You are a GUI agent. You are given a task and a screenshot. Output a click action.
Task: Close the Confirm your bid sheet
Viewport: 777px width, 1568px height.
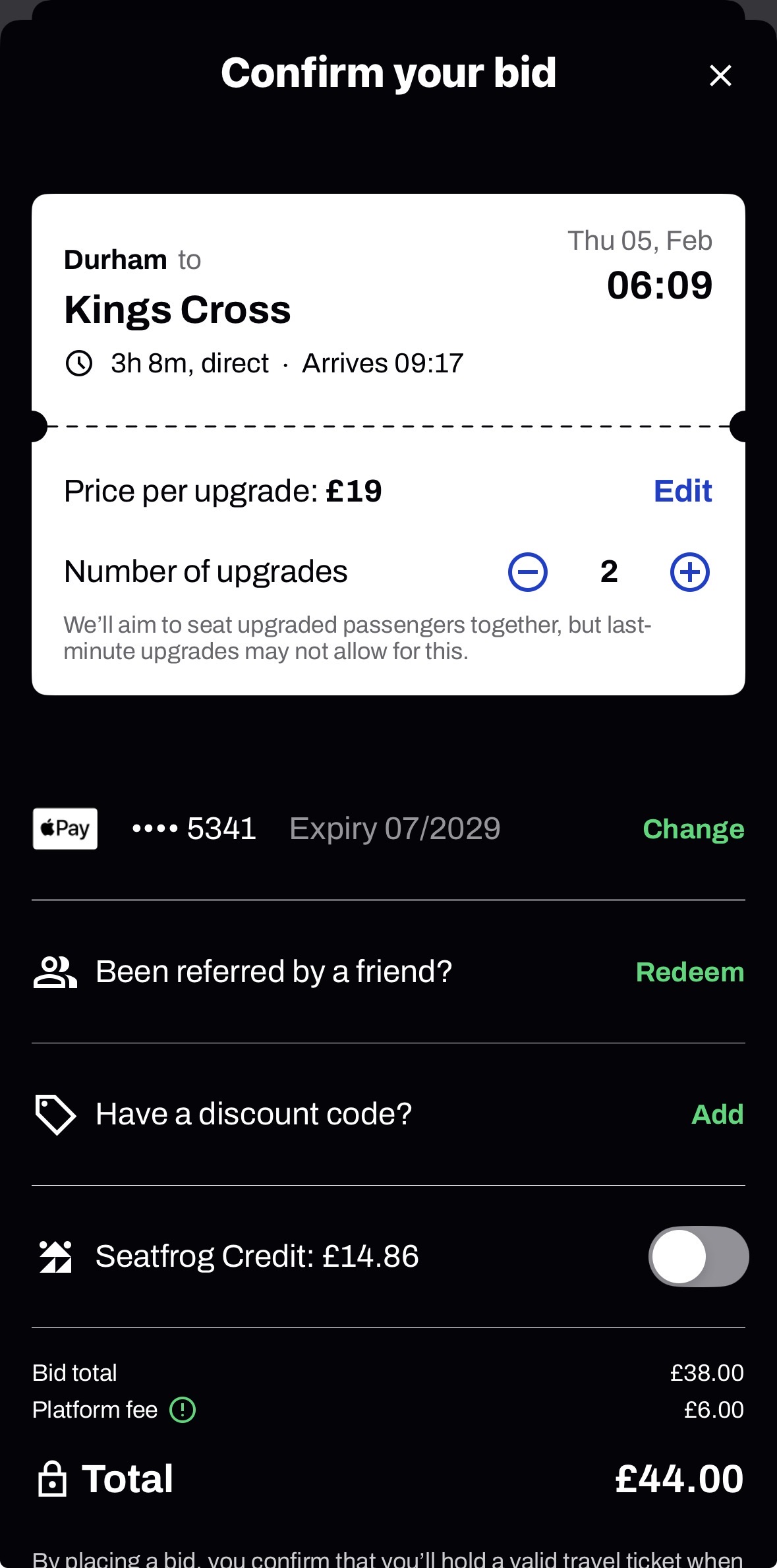coord(720,75)
